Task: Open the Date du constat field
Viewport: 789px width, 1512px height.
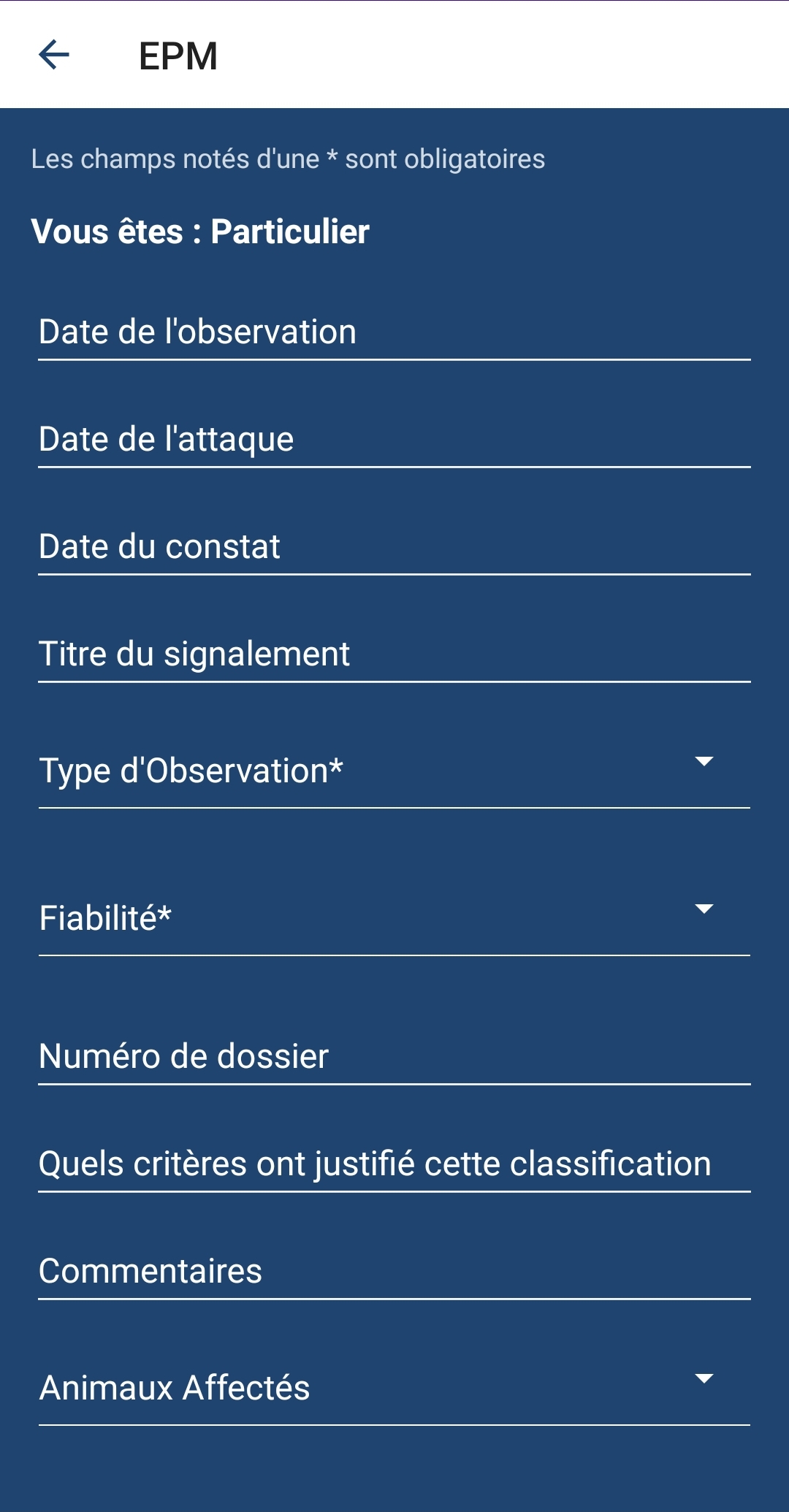Action: 394,548
